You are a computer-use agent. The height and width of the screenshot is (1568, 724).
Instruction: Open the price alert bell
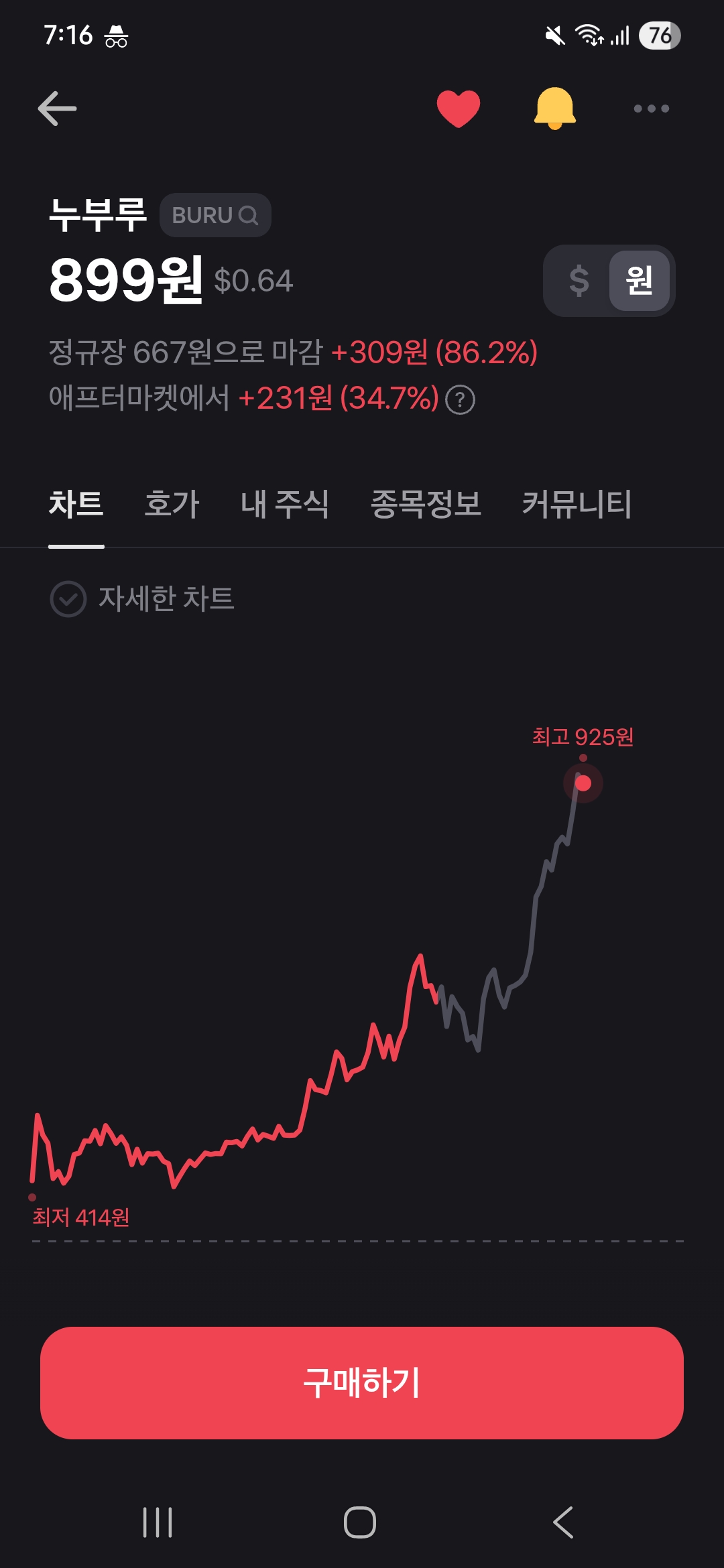tap(555, 108)
